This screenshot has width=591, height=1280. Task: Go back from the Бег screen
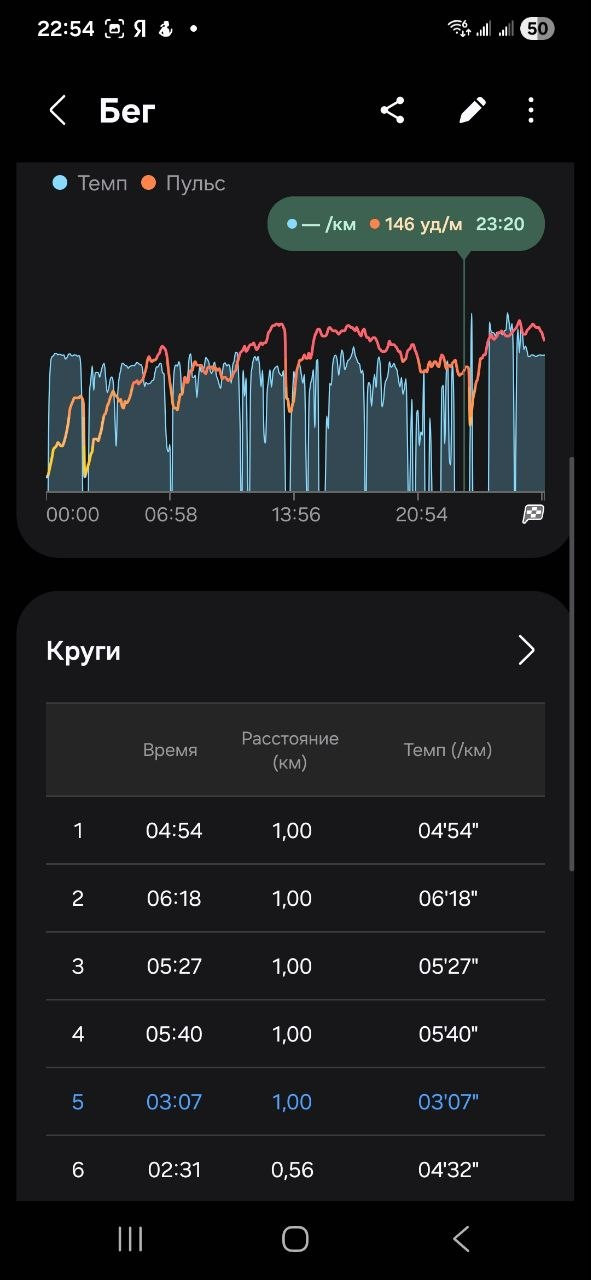tap(58, 110)
